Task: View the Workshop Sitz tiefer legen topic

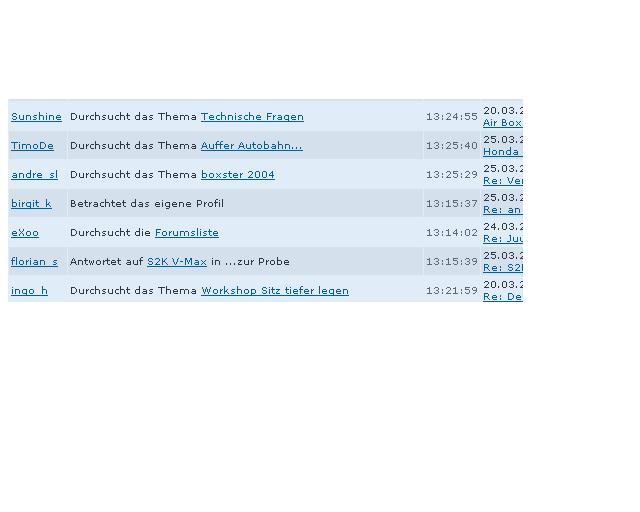Action: [x=274, y=291]
